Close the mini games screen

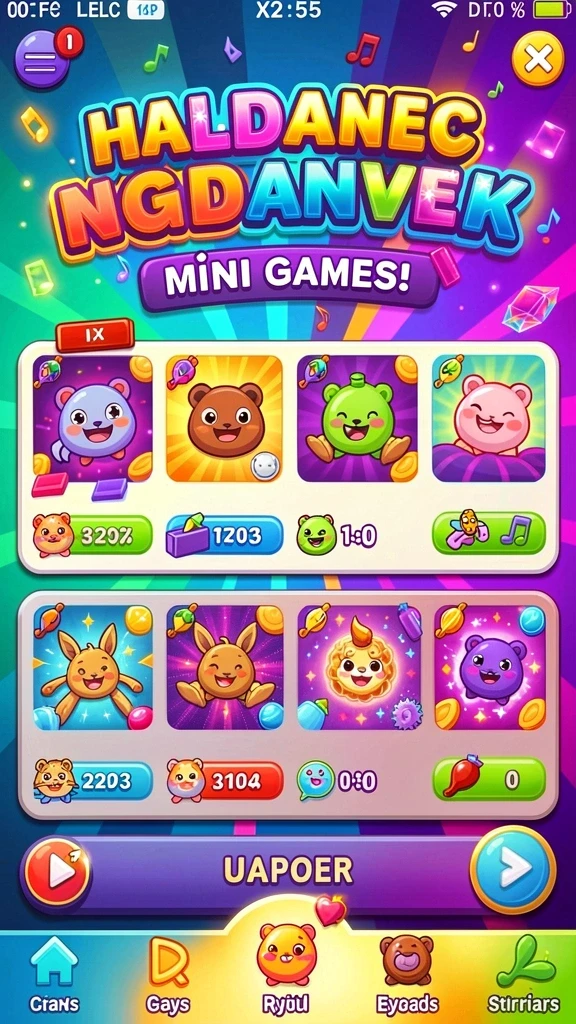(x=537, y=59)
